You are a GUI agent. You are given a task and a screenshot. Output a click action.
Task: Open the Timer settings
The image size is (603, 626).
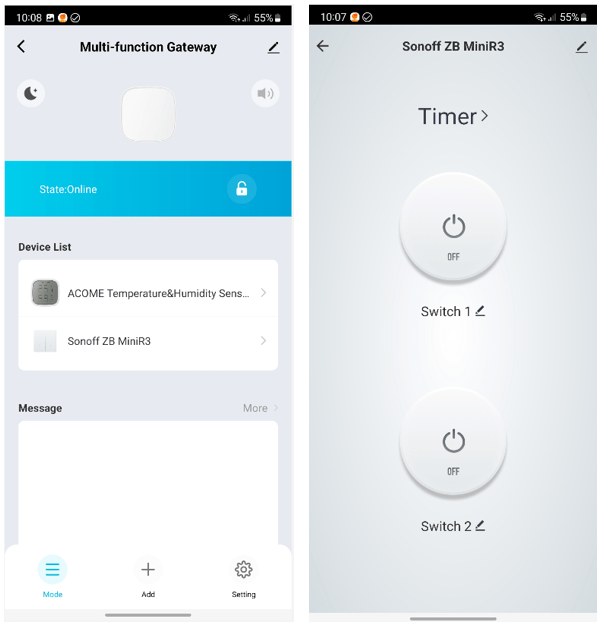[x=453, y=117]
